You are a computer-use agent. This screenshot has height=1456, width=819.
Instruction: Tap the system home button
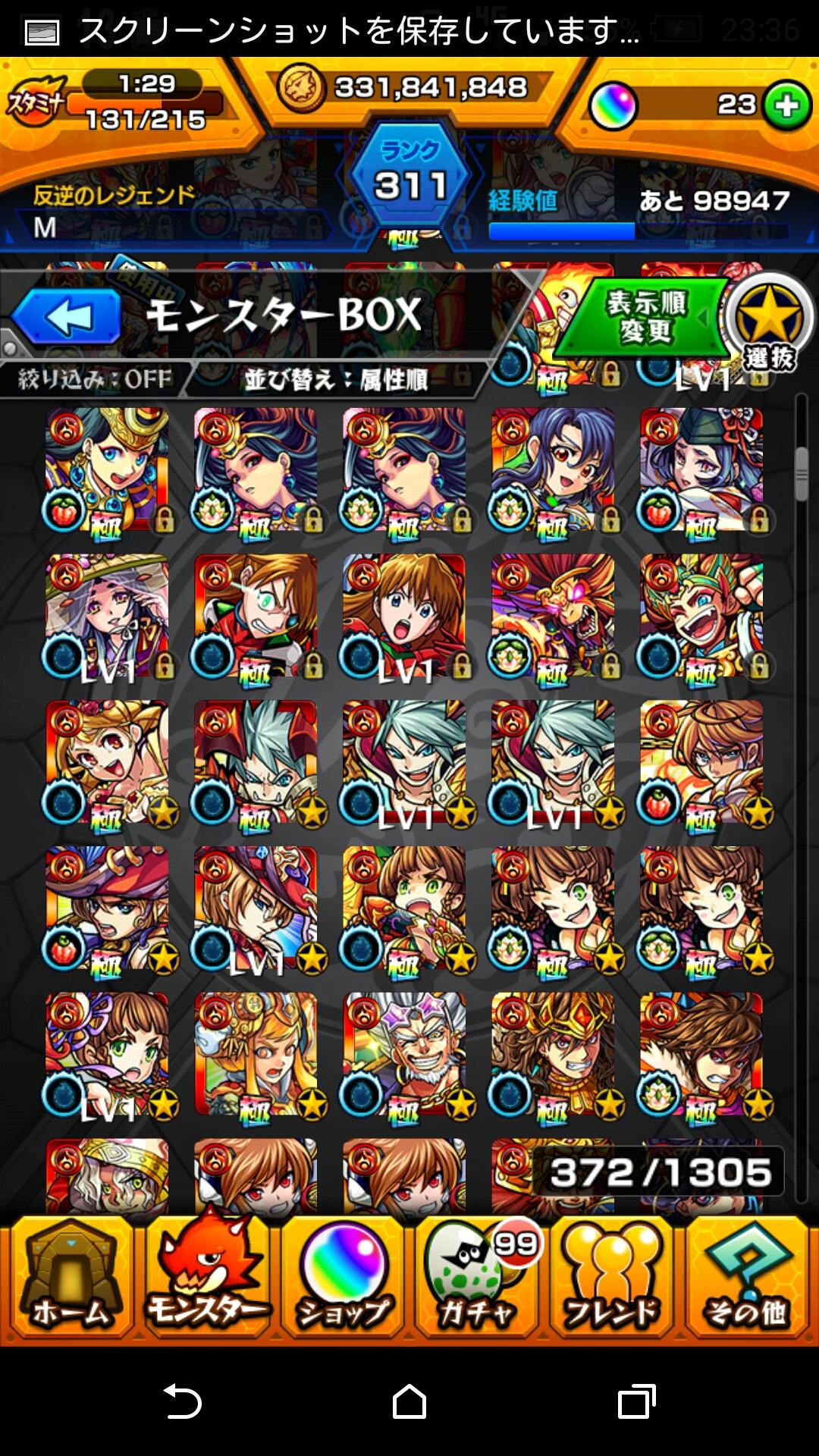tap(409, 1401)
